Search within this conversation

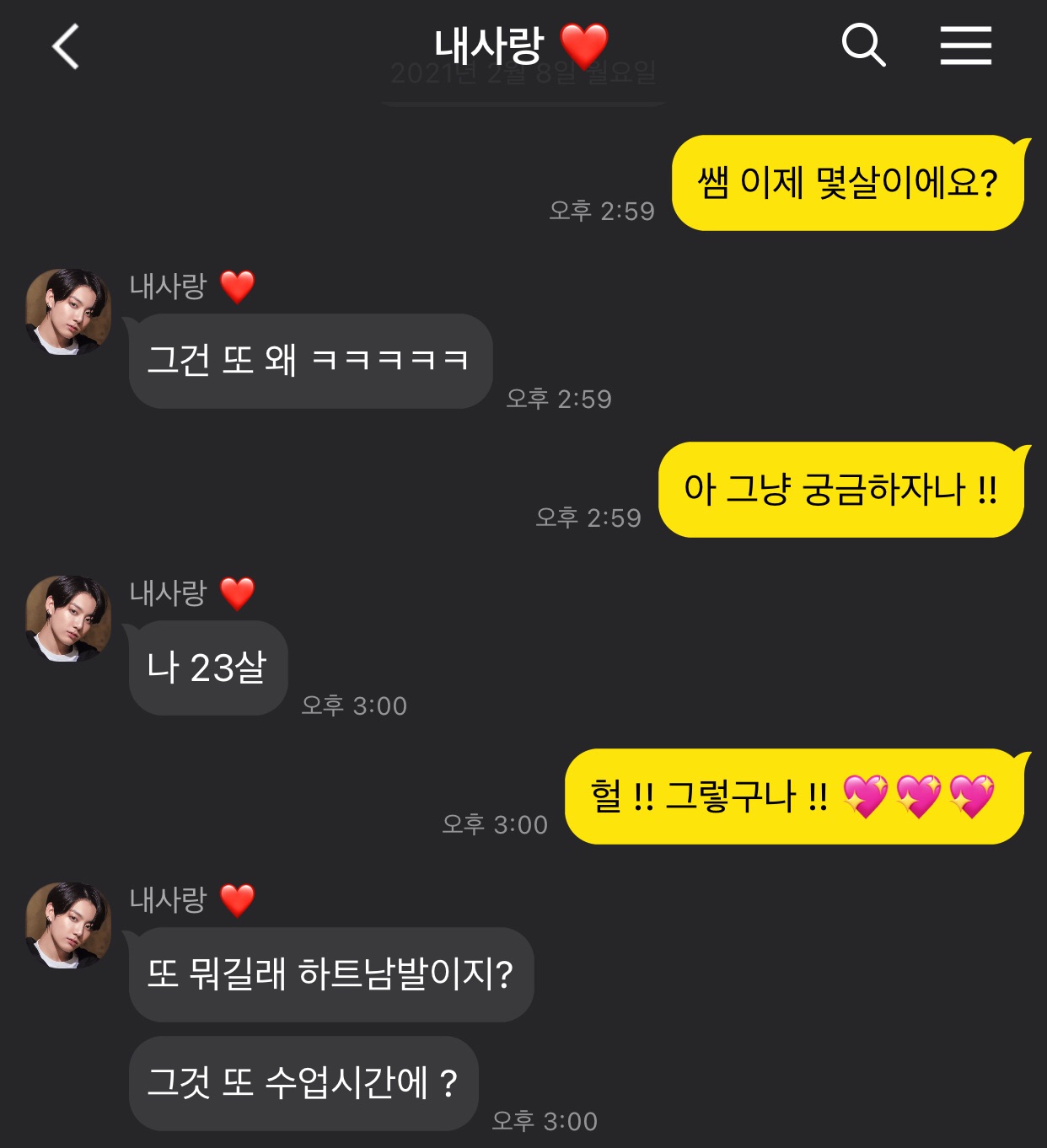click(x=864, y=45)
